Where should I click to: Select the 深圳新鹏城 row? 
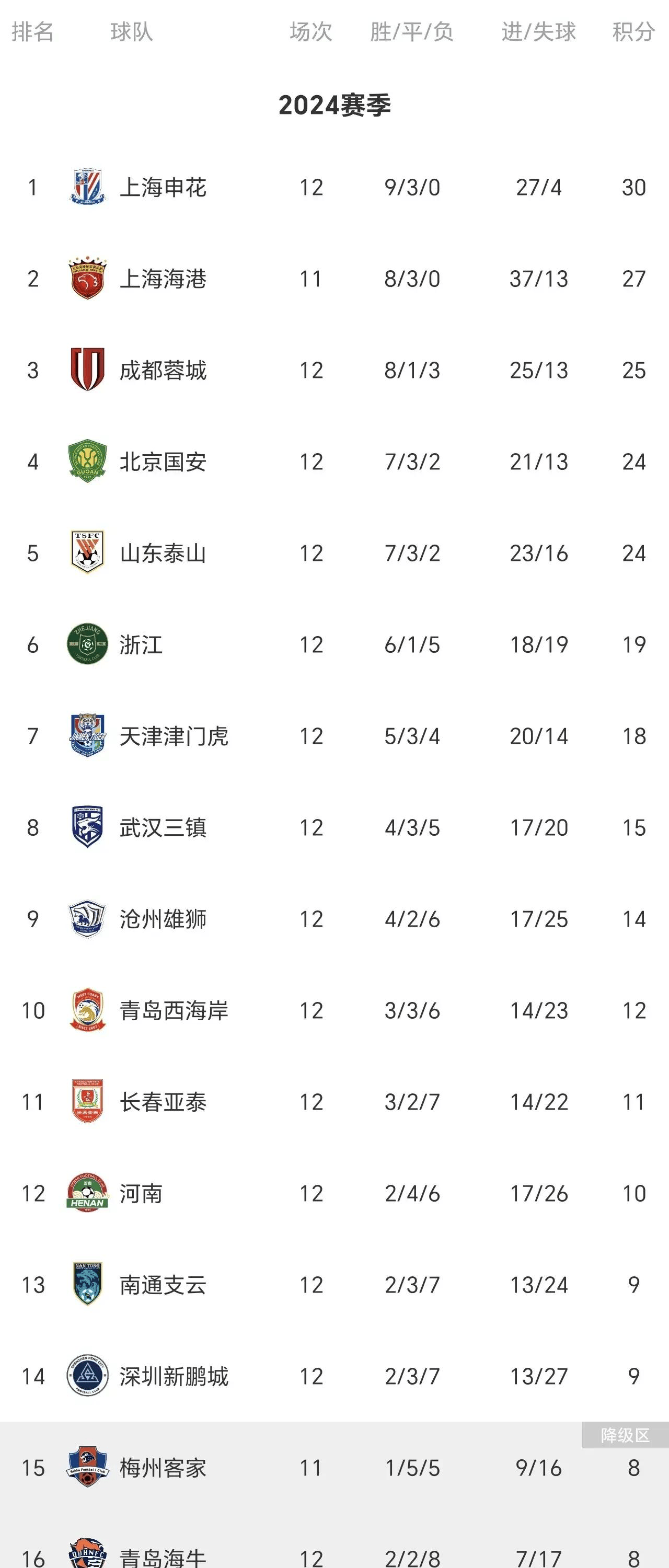coord(174,1376)
